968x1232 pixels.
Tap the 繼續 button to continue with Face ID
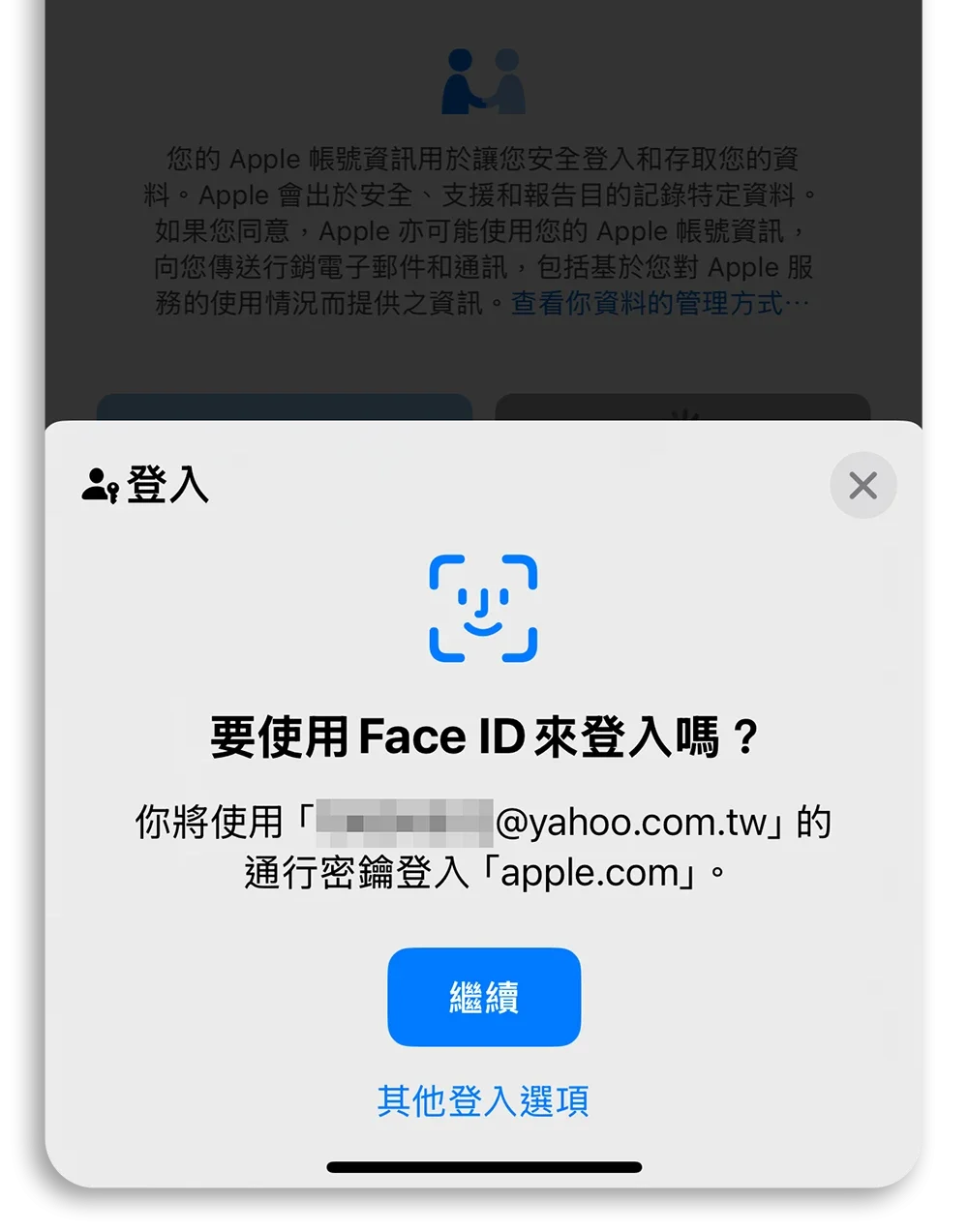point(484,998)
